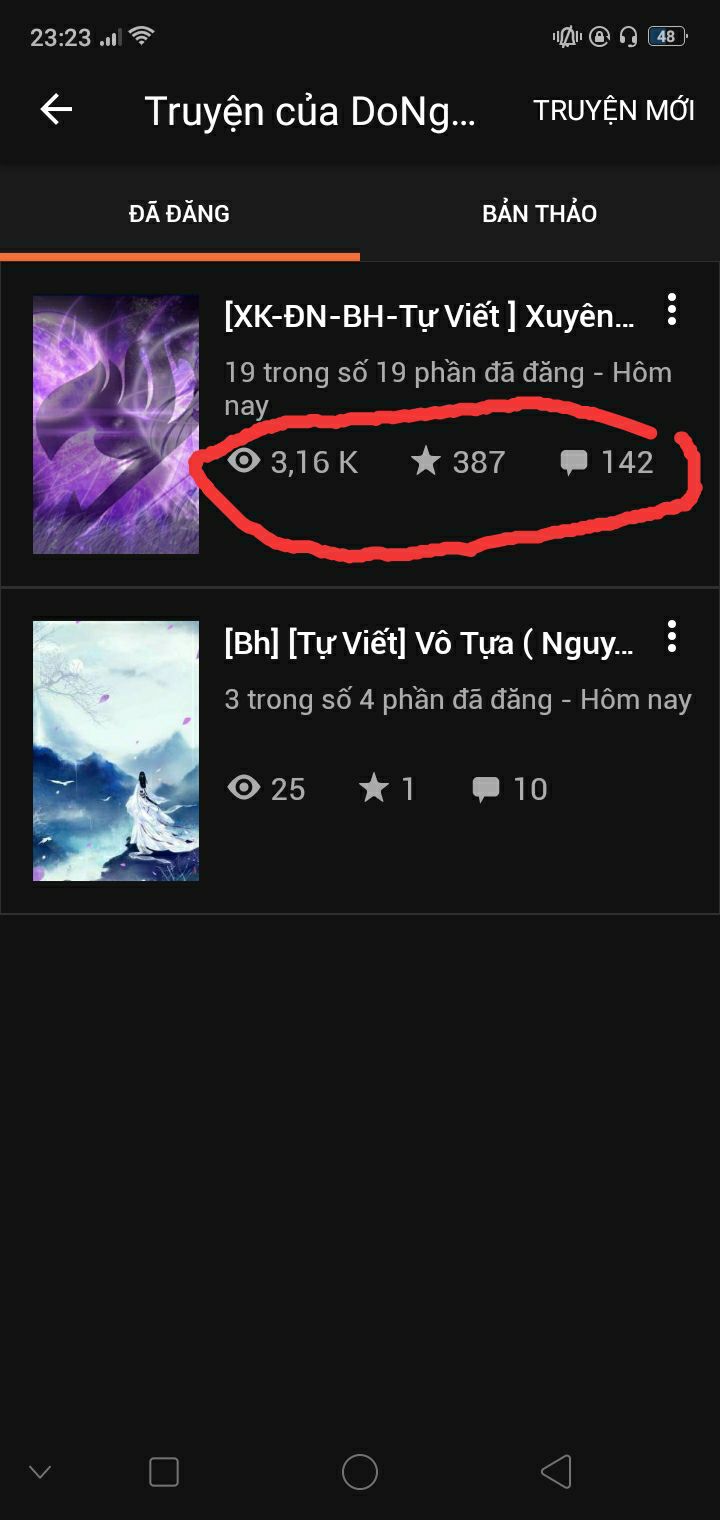
Task: Create a story with TRUYỆN MỚI
Action: click(x=613, y=111)
